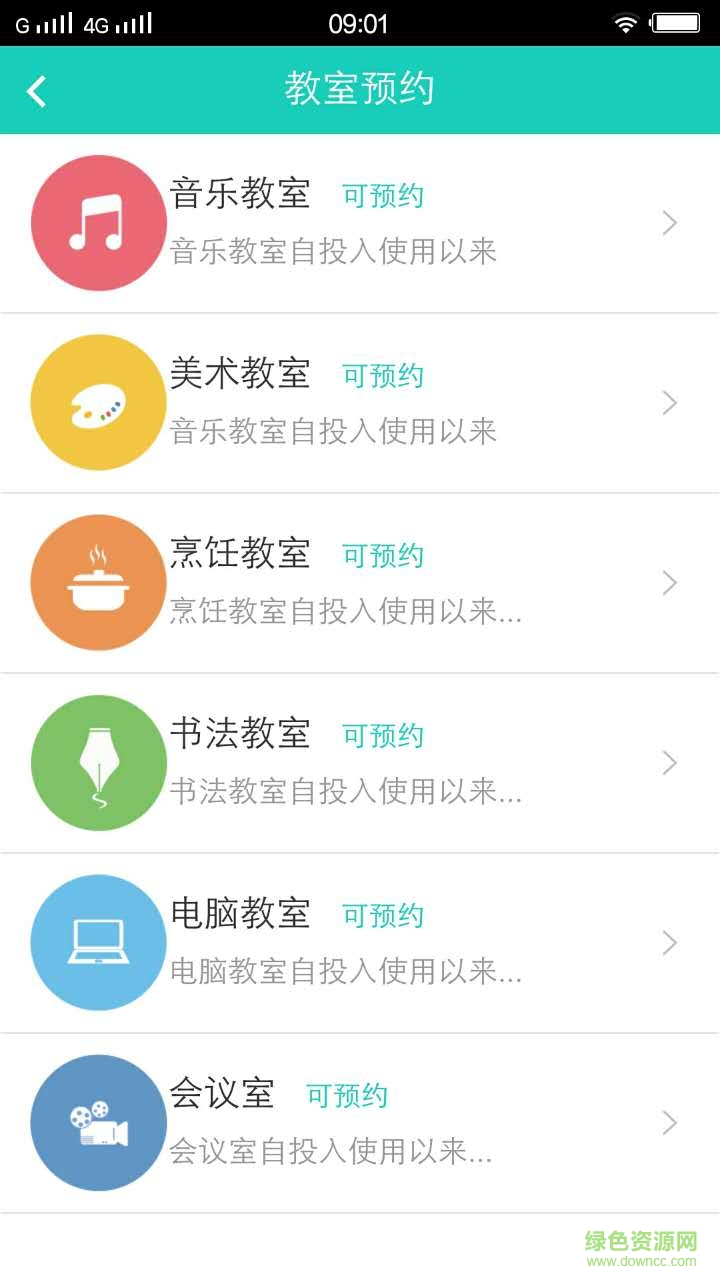Click the calligraphy pen icon for 书法教室
Screen dimensions: 720x1280
pos(97,762)
